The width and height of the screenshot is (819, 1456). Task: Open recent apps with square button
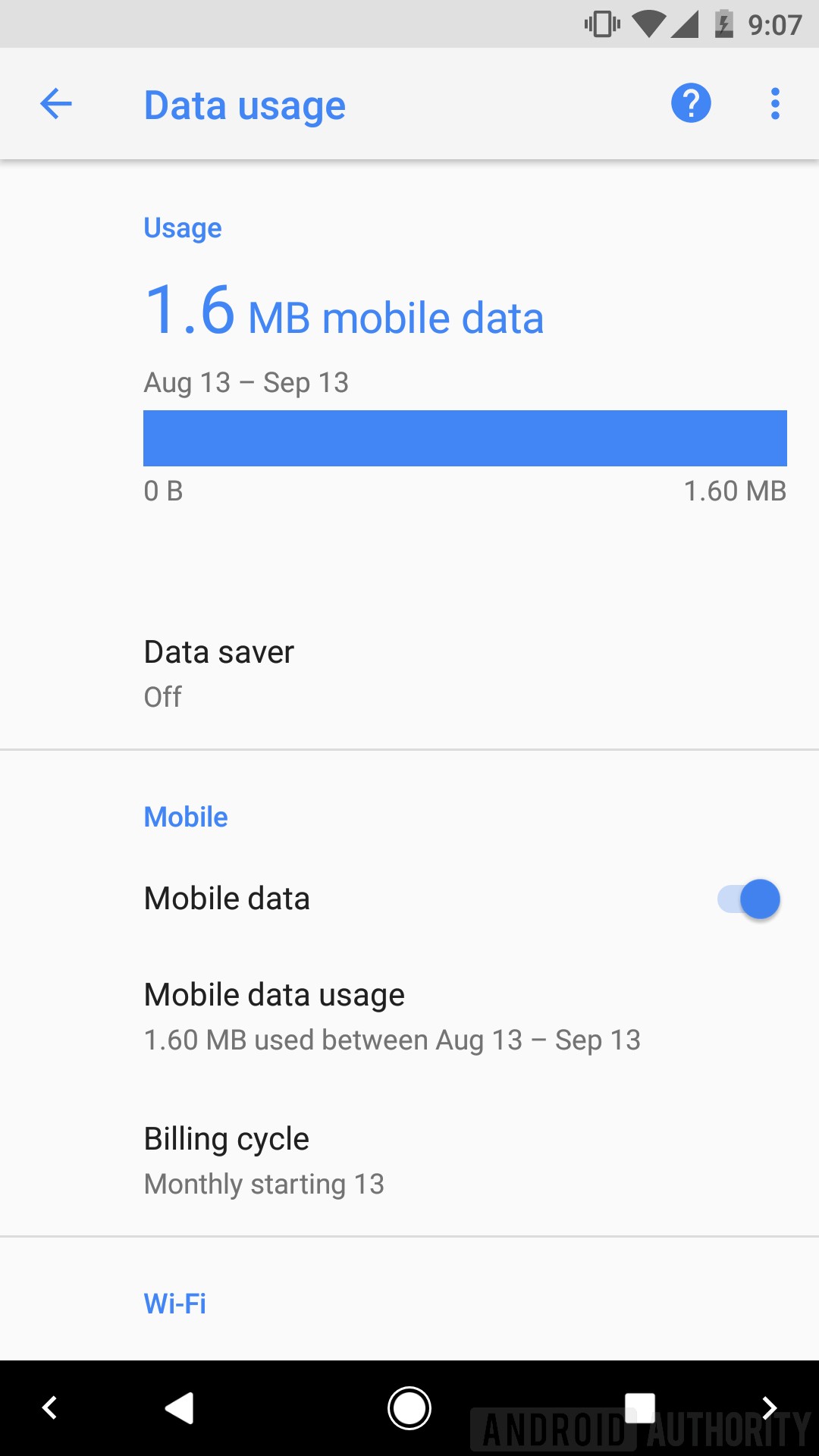639,1408
